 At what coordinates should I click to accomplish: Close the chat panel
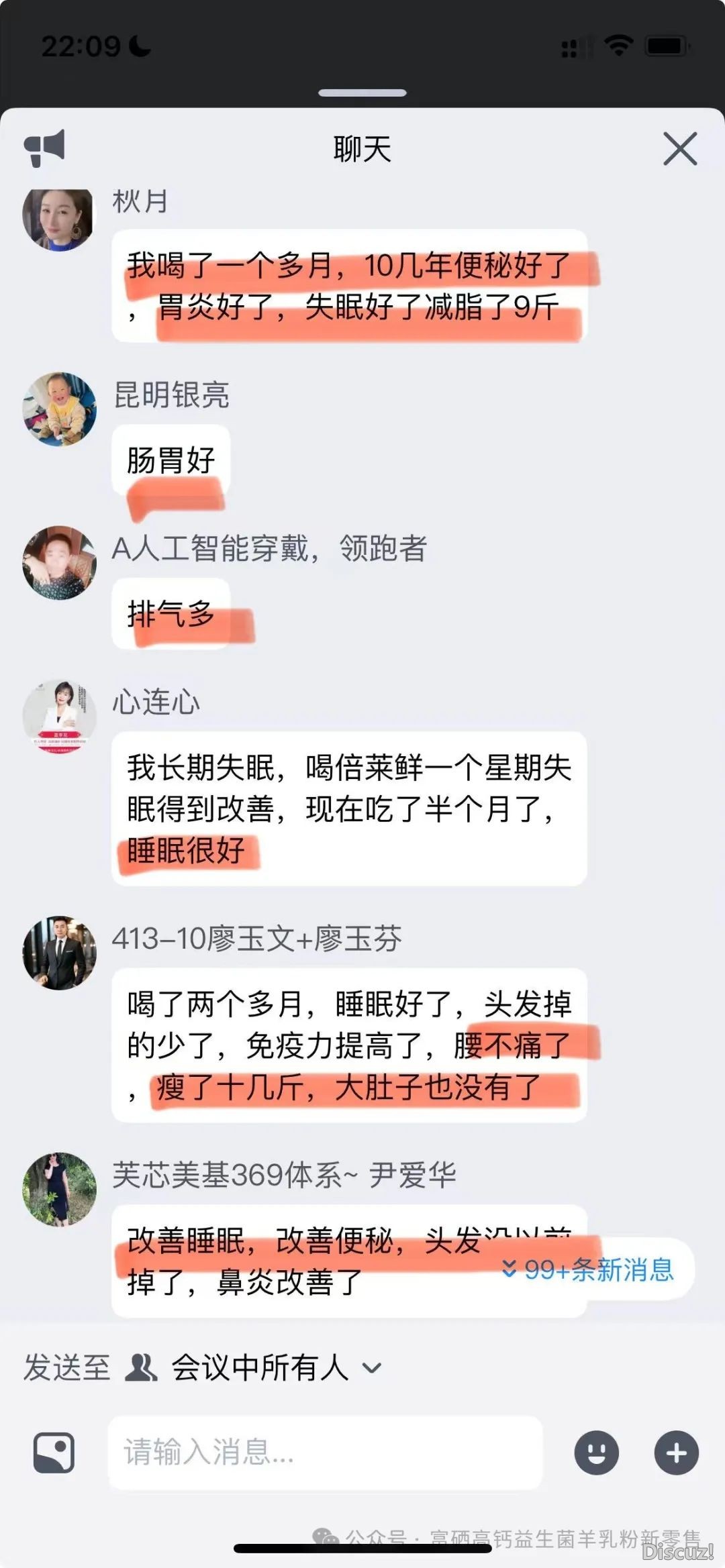tap(680, 148)
